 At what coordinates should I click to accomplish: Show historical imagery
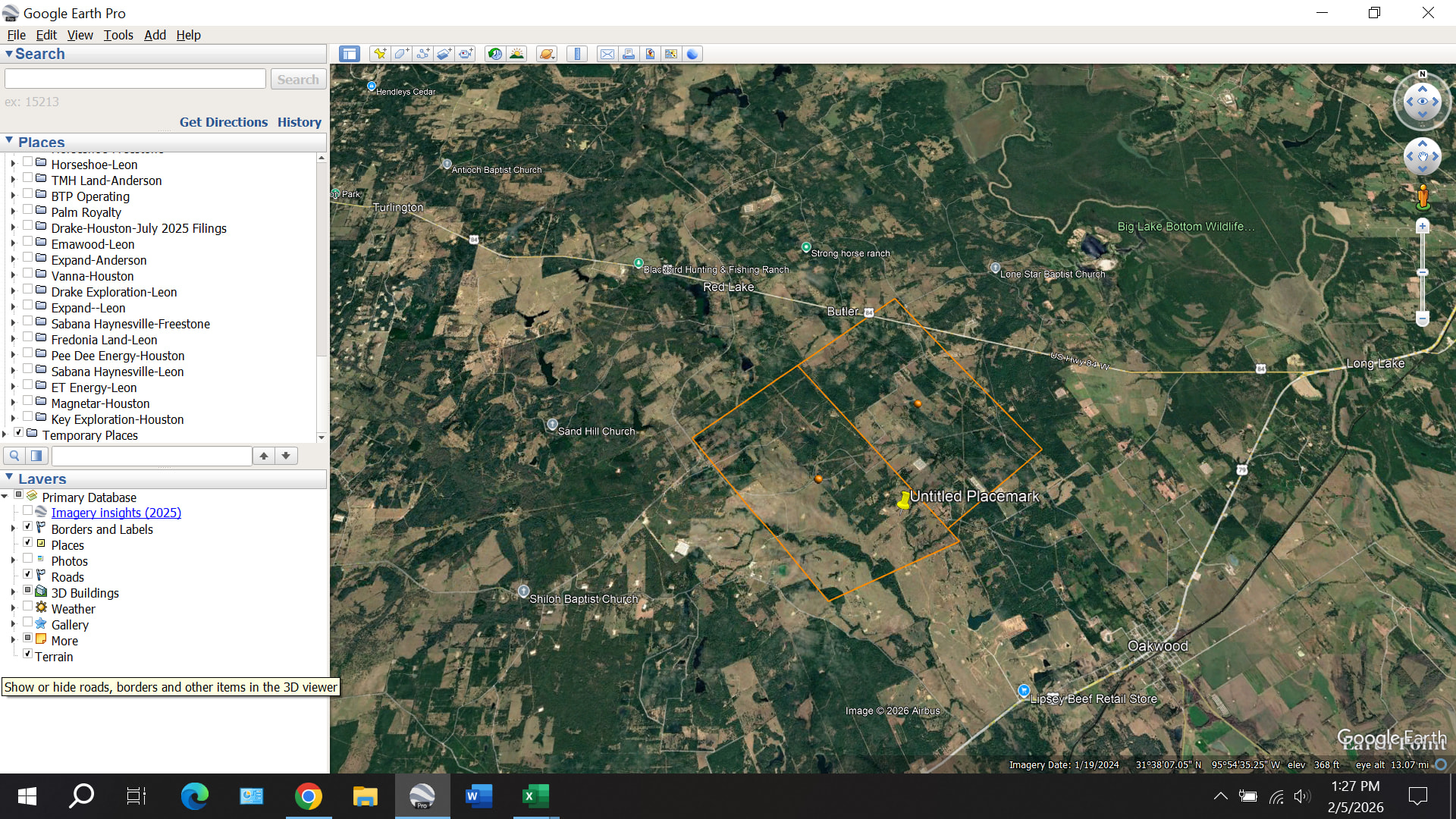494,54
